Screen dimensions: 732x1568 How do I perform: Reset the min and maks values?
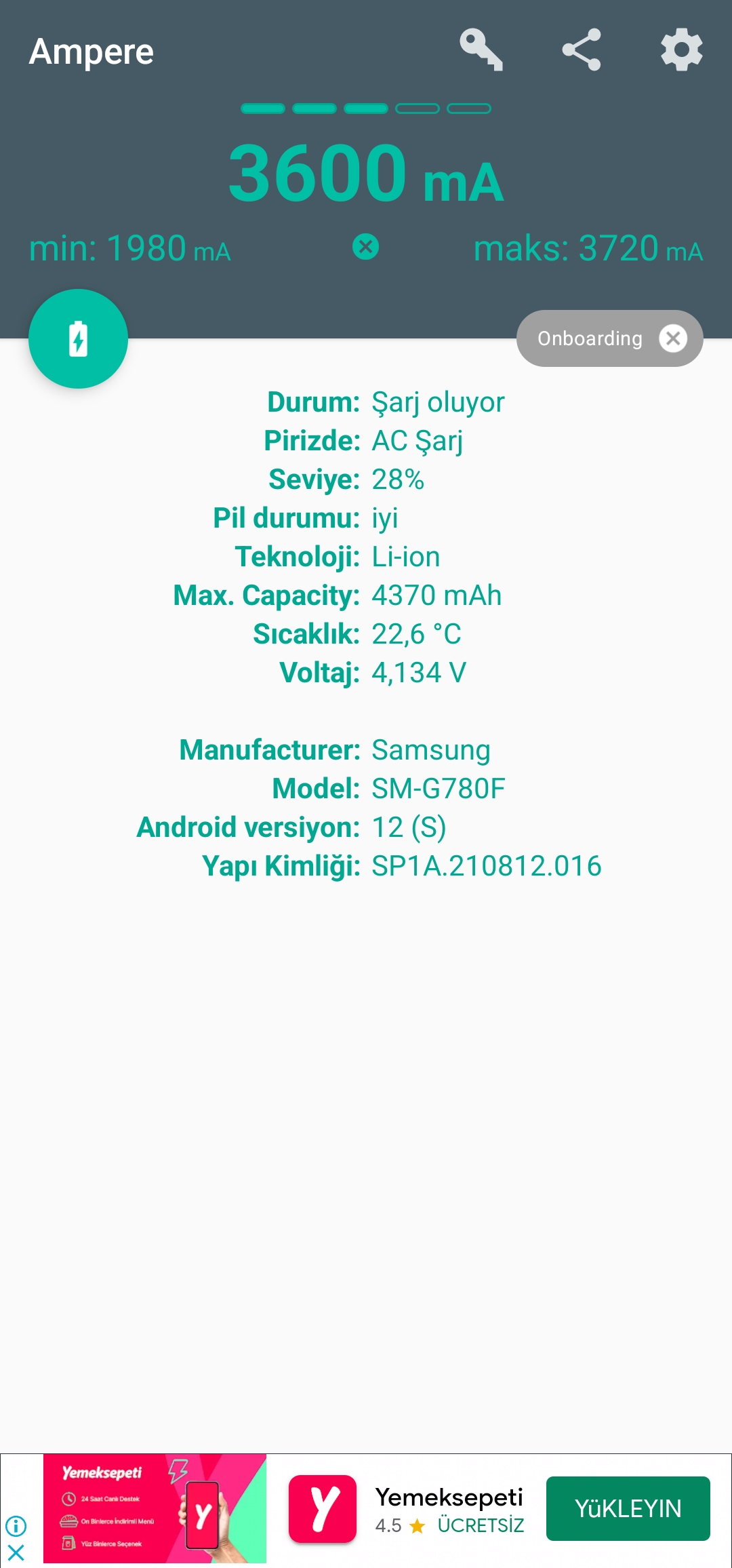pos(365,247)
